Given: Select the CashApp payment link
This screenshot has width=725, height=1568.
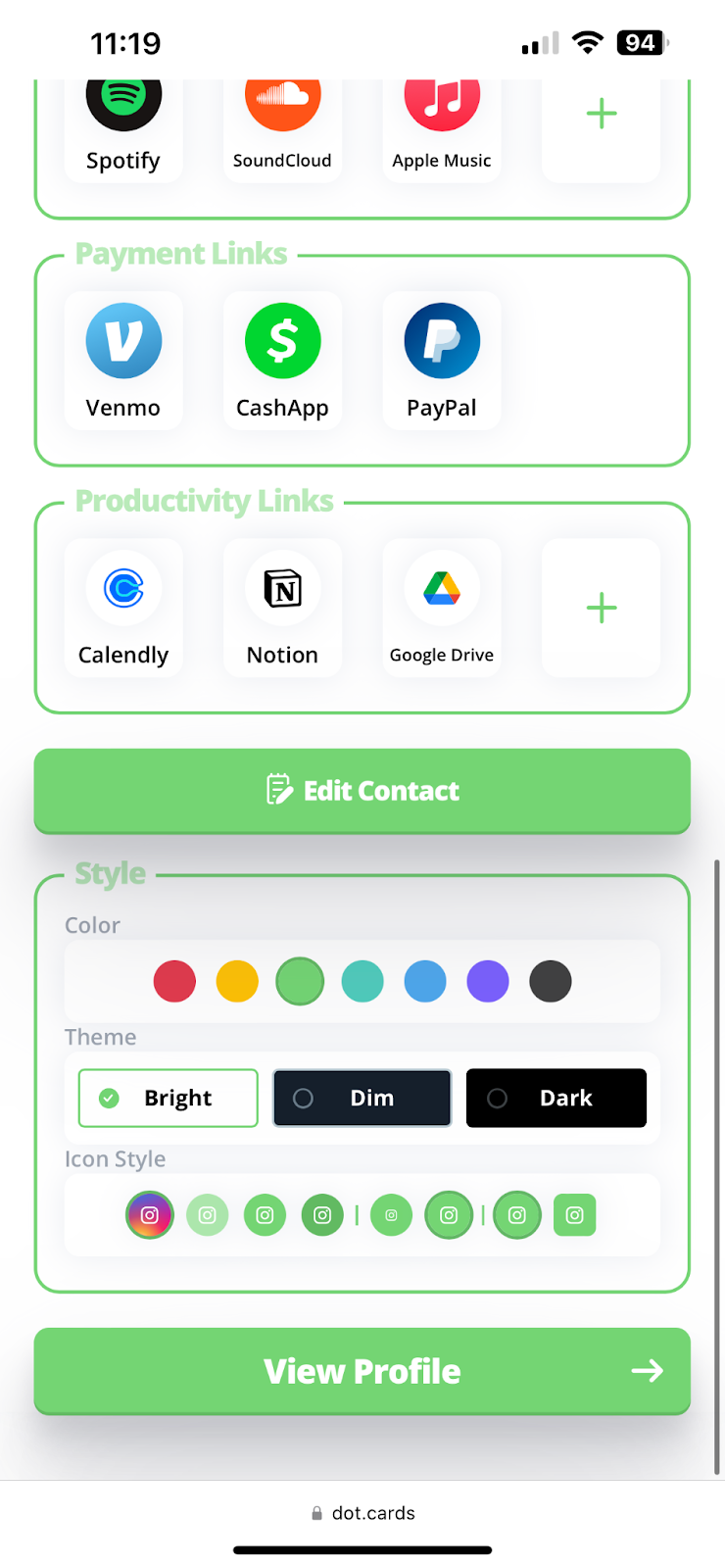Looking at the screenshot, I should coord(282,361).
